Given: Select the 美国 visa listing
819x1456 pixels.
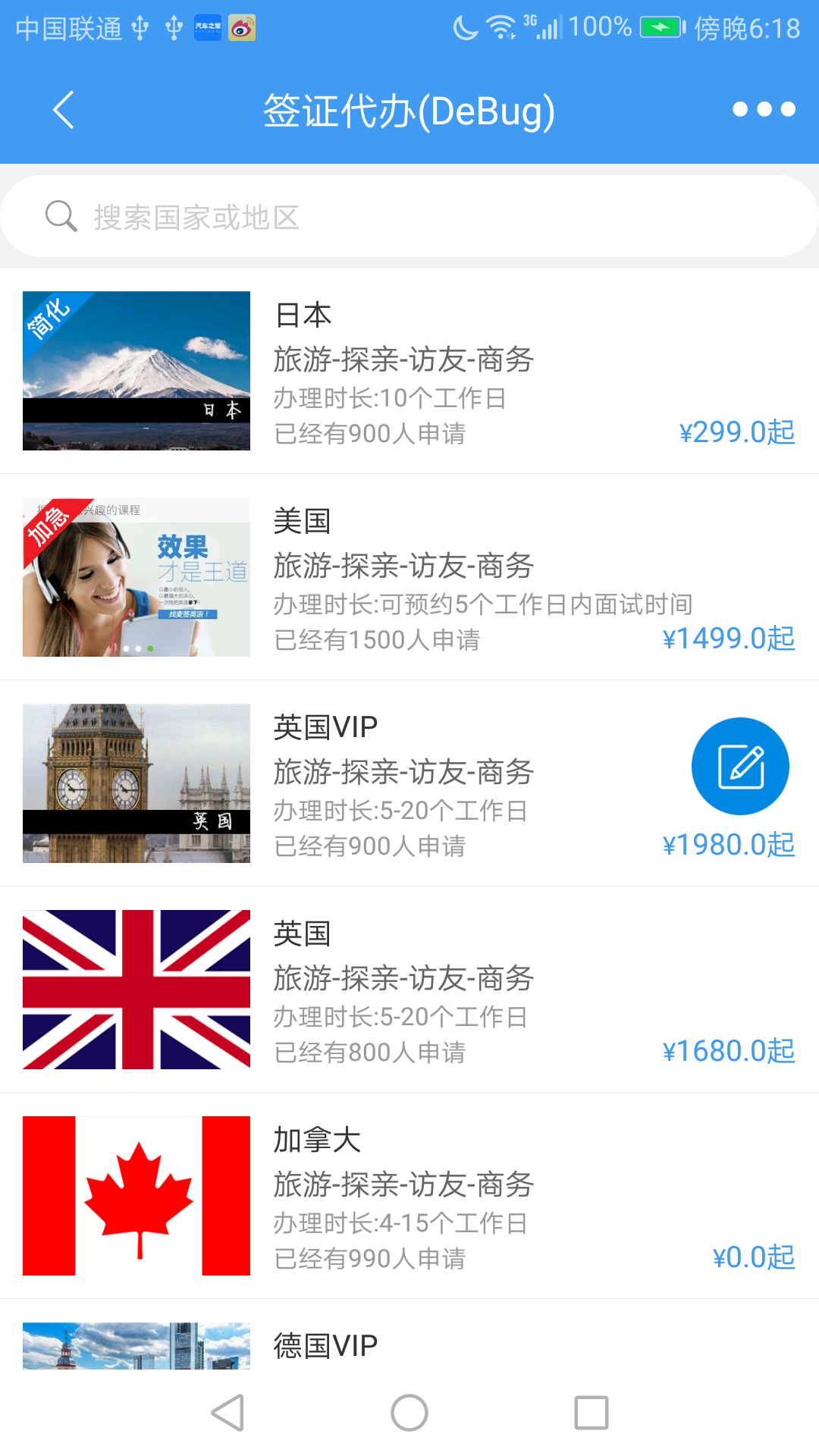Looking at the screenshot, I should click(x=409, y=578).
